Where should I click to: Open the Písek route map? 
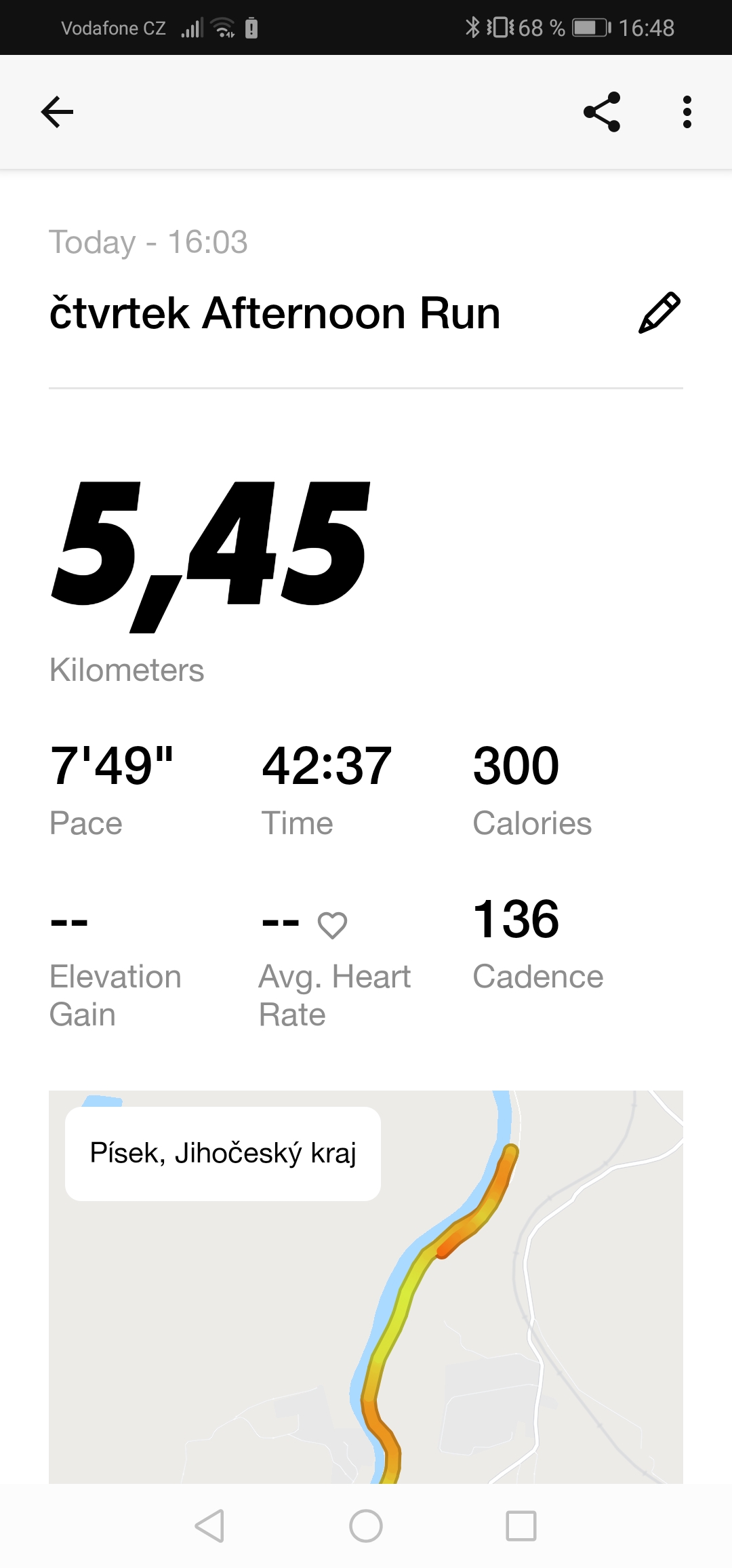click(366, 1287)
